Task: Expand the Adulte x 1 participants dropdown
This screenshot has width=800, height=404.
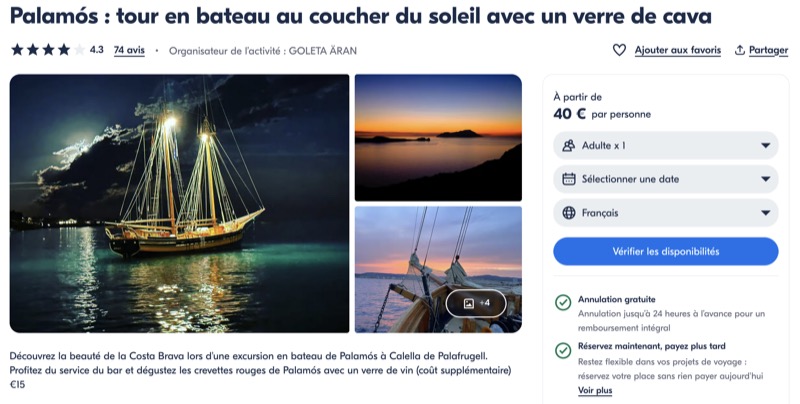Action: [665, 145]
